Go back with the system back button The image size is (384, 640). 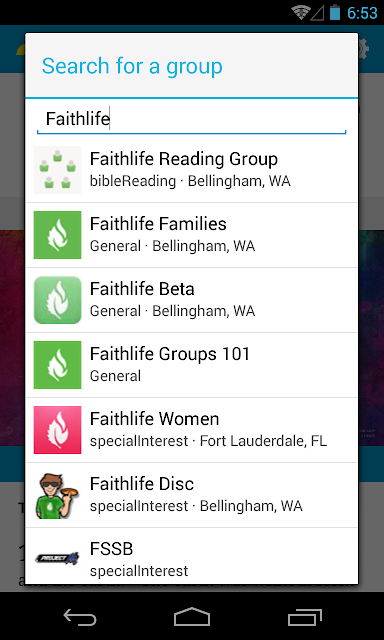[80, 617]
